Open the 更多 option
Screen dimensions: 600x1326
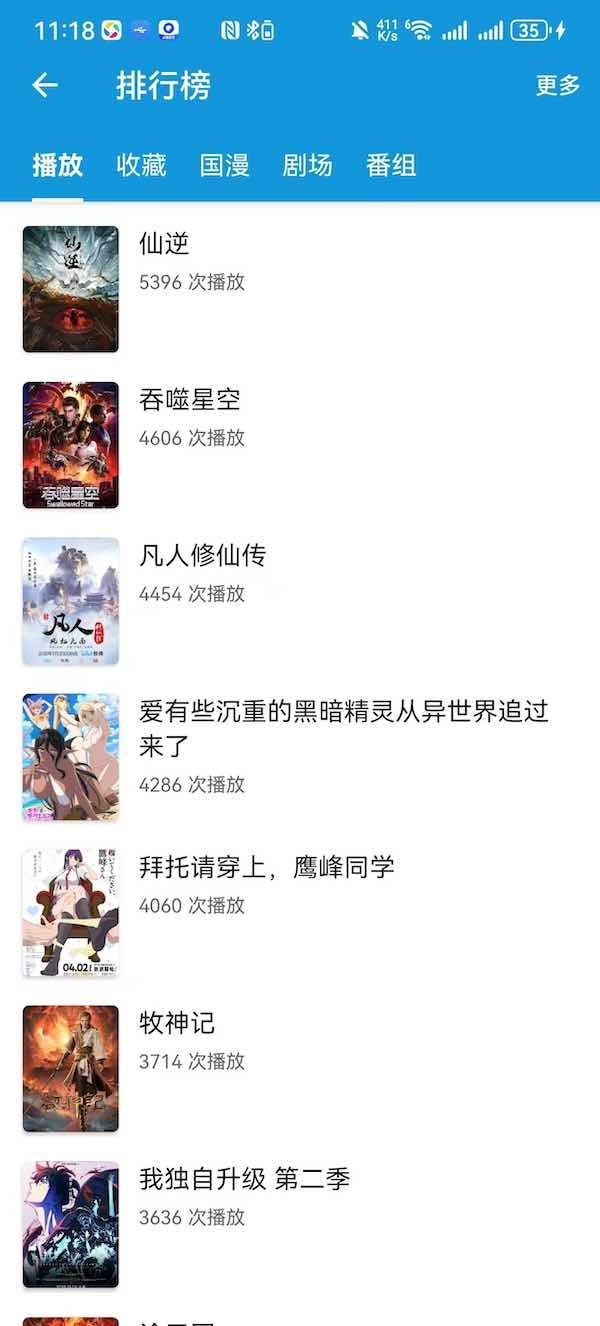[557, 86]
